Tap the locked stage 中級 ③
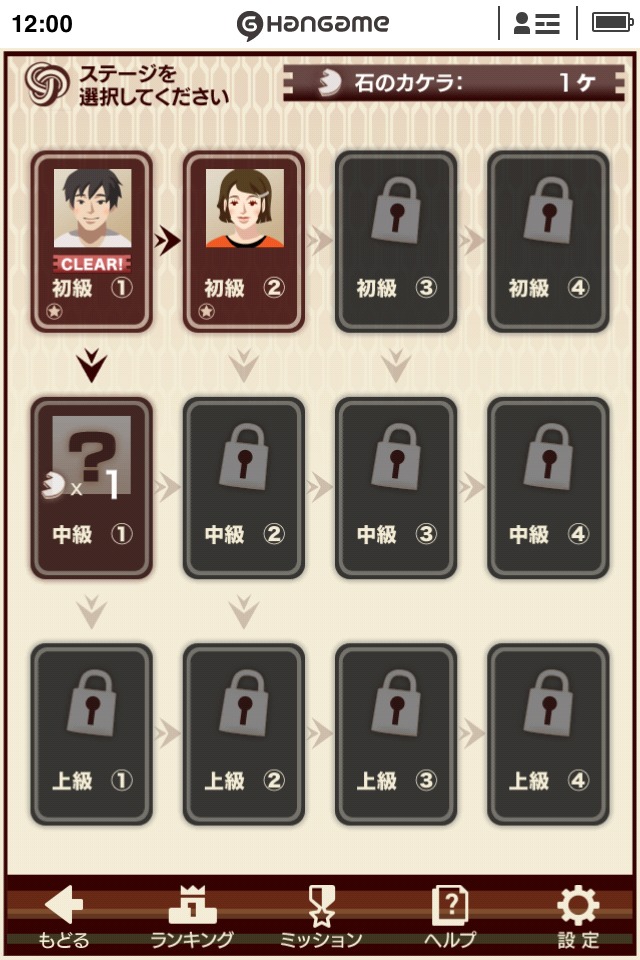This screenshot has width=640, height=960. point(396,487)
